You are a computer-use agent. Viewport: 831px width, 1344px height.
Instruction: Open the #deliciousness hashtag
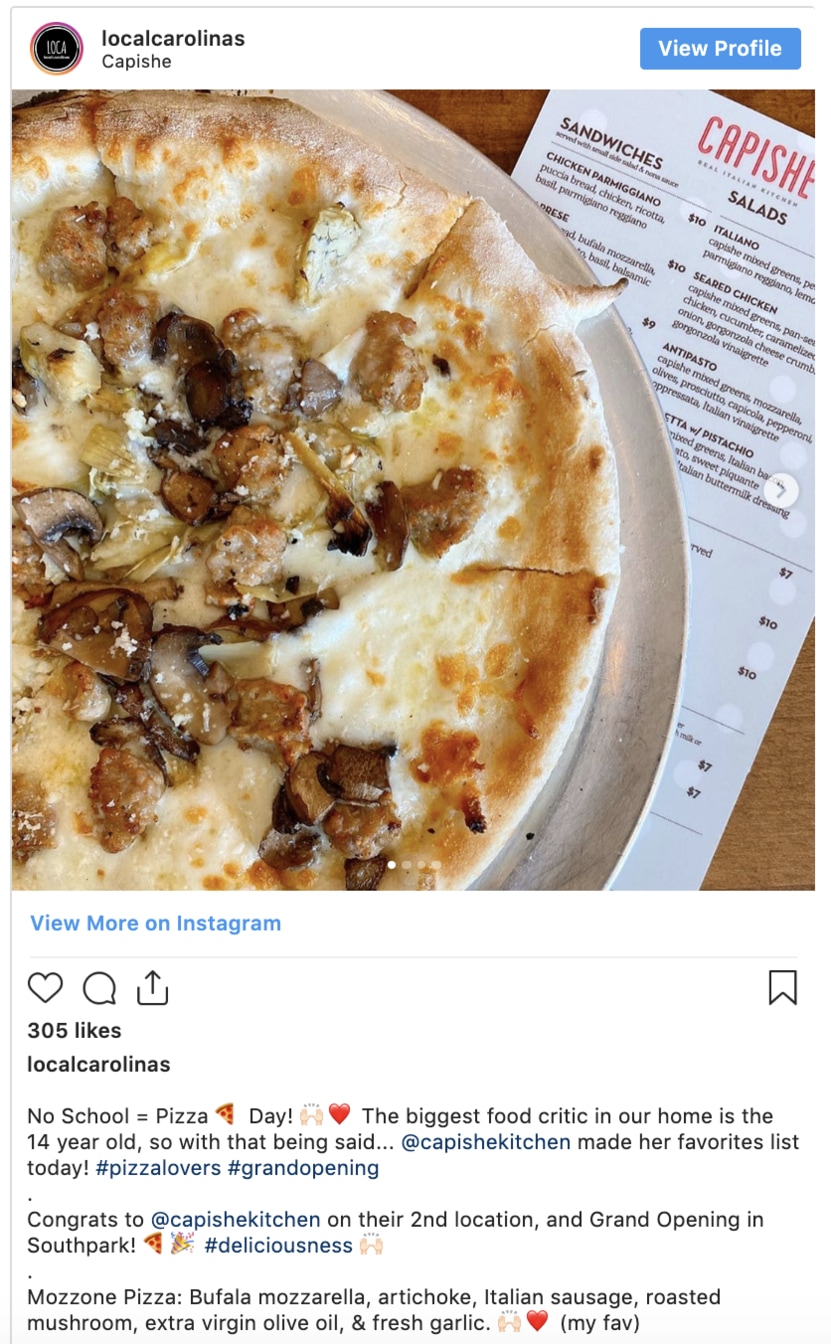pyautogui.click(x=278, y=1246)
